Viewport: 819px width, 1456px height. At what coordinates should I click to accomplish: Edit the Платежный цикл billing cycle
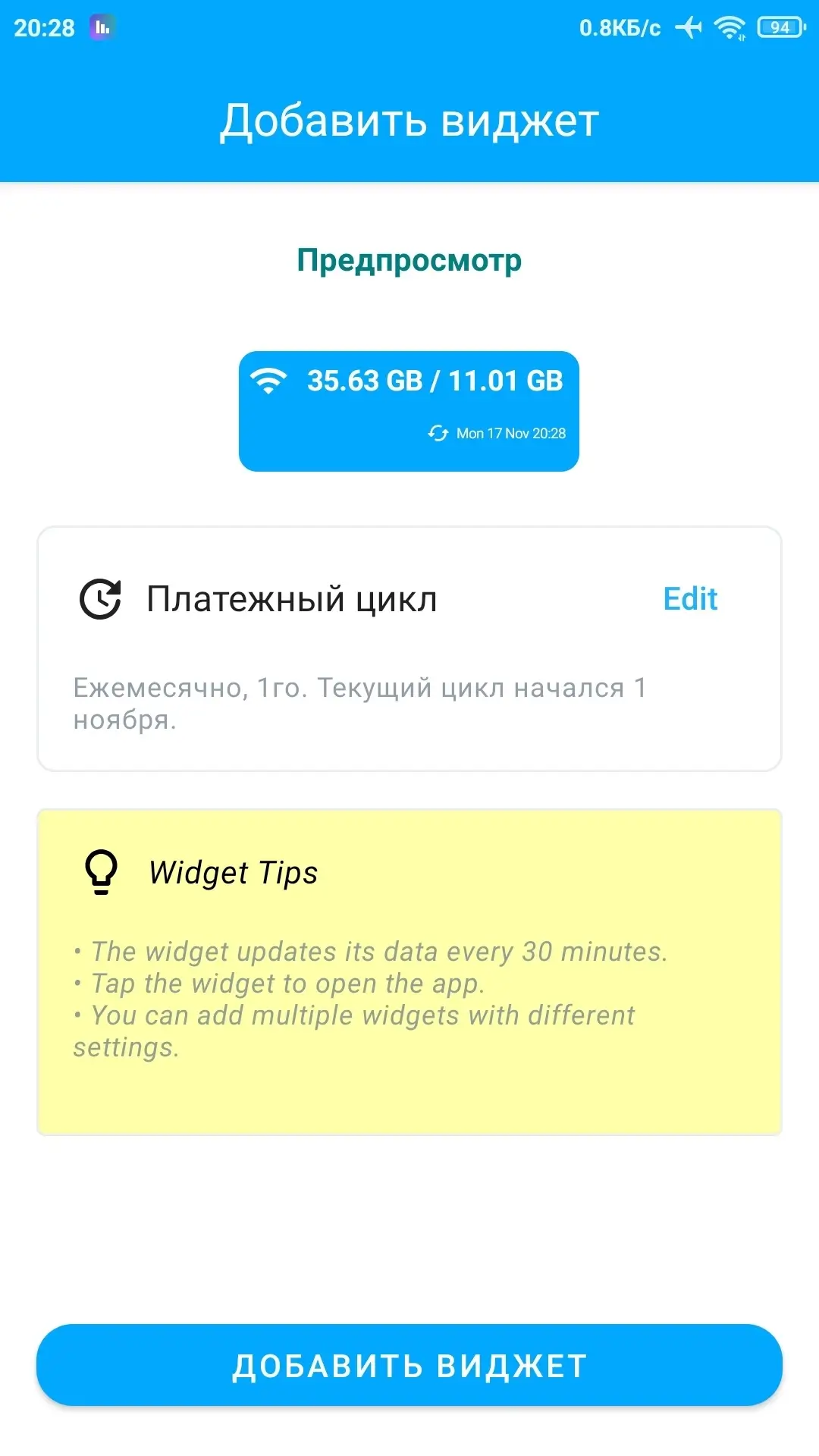[689, 599]
